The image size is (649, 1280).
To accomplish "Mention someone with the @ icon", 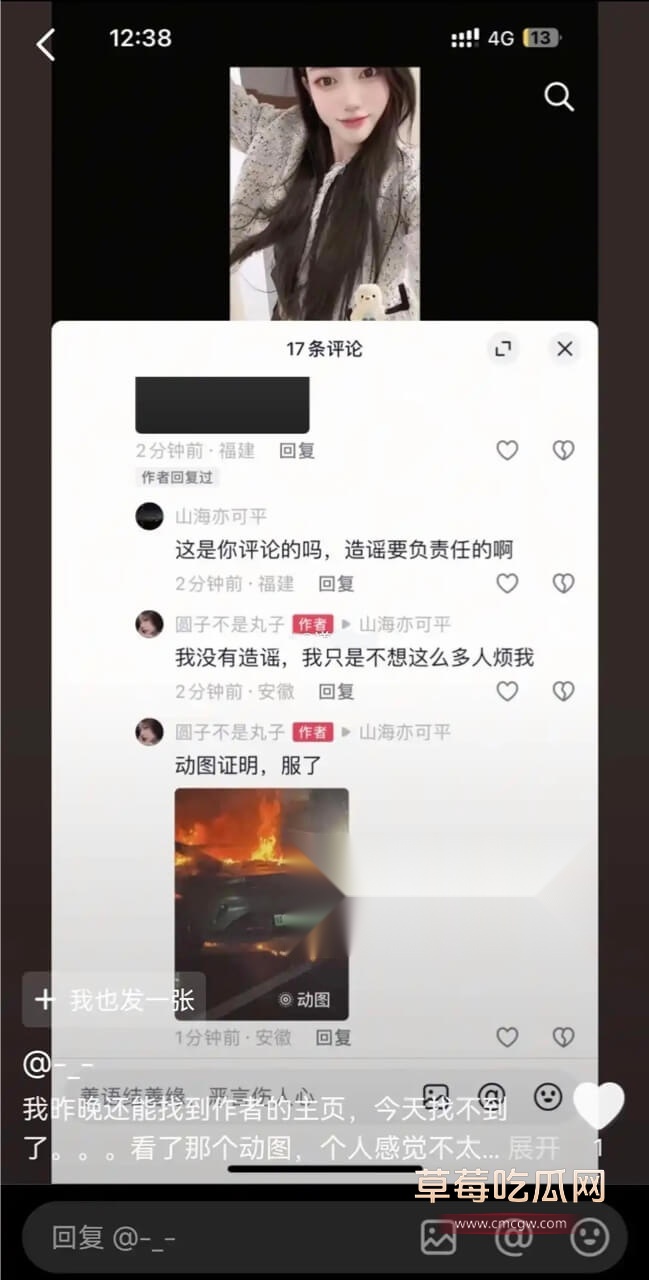I will (x=514, y=1238).
